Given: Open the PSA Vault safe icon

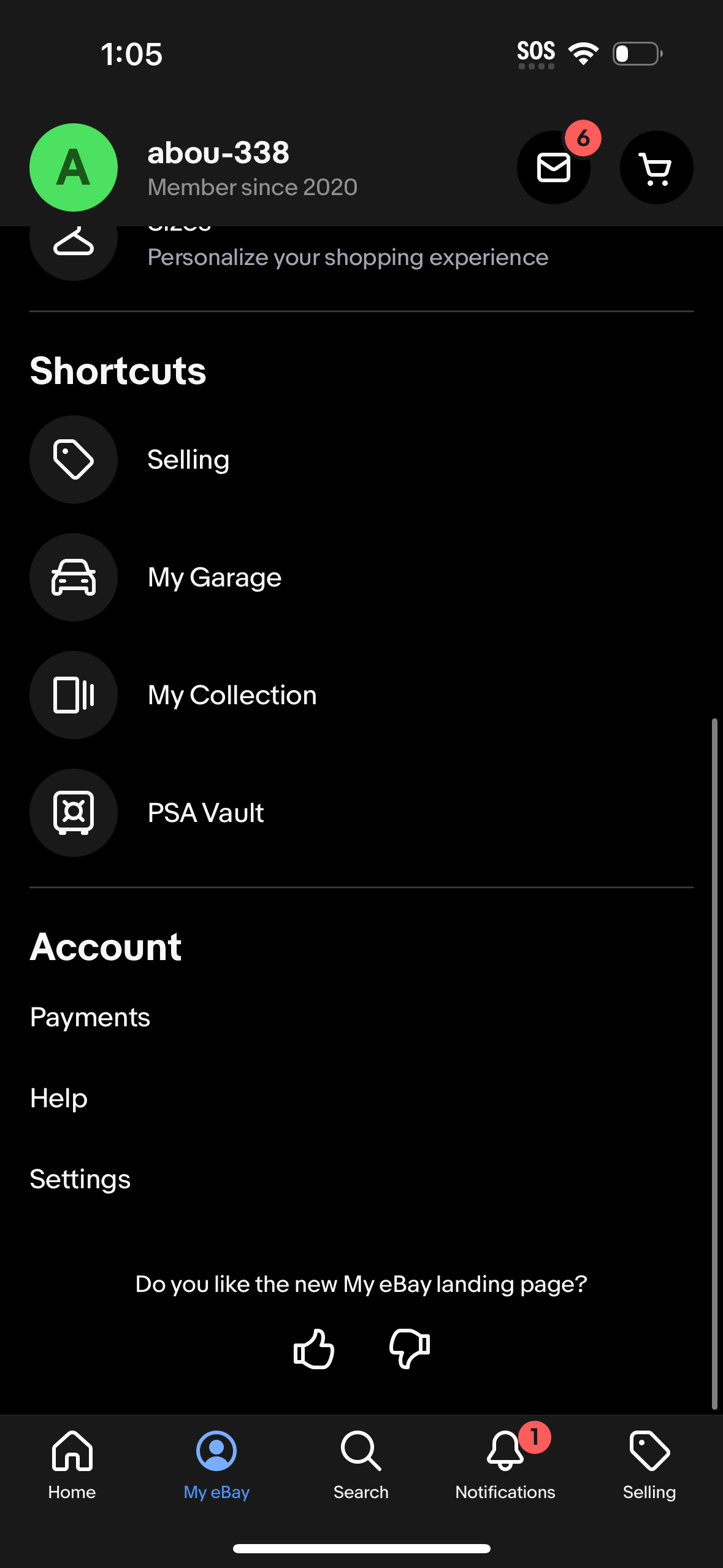Looking at the screenshot, I should pyautogui.click(x=73, y=812).
